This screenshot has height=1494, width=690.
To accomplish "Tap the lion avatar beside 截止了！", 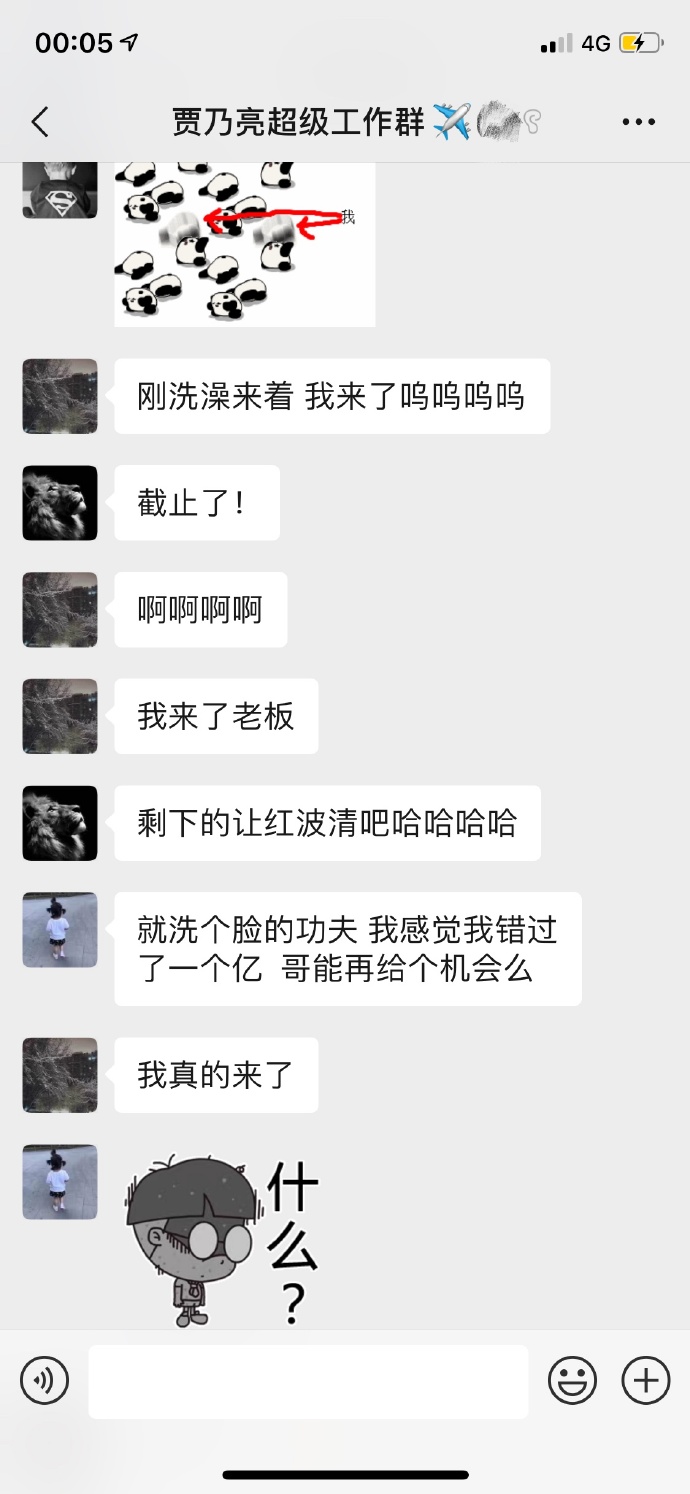I will [60, 503].
